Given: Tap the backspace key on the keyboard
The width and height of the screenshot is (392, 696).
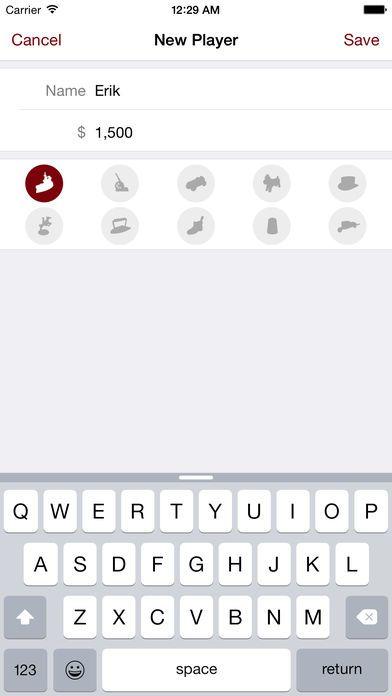Looking at the screenshot, I should click(x=367, y=617).
